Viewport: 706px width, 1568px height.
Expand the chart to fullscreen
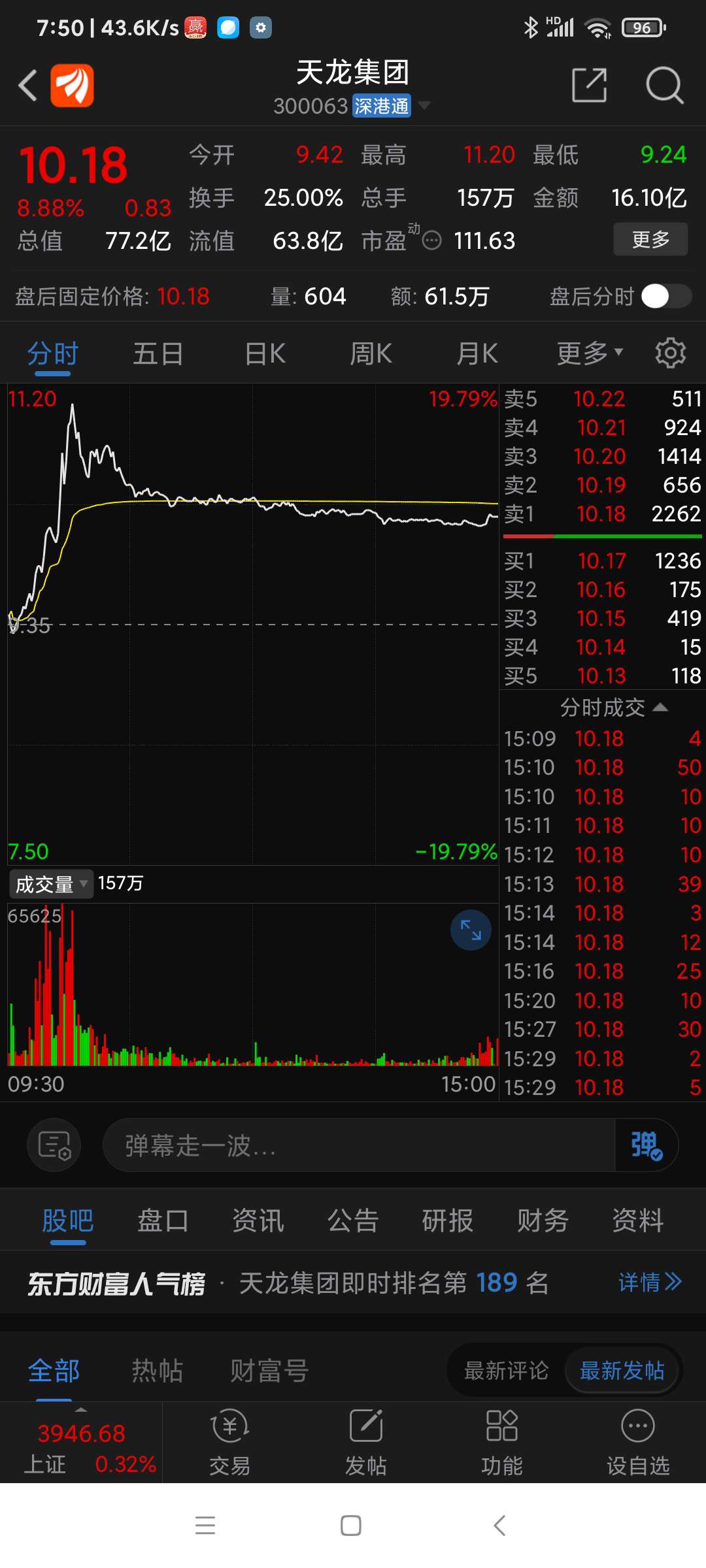tap(471, 930)
